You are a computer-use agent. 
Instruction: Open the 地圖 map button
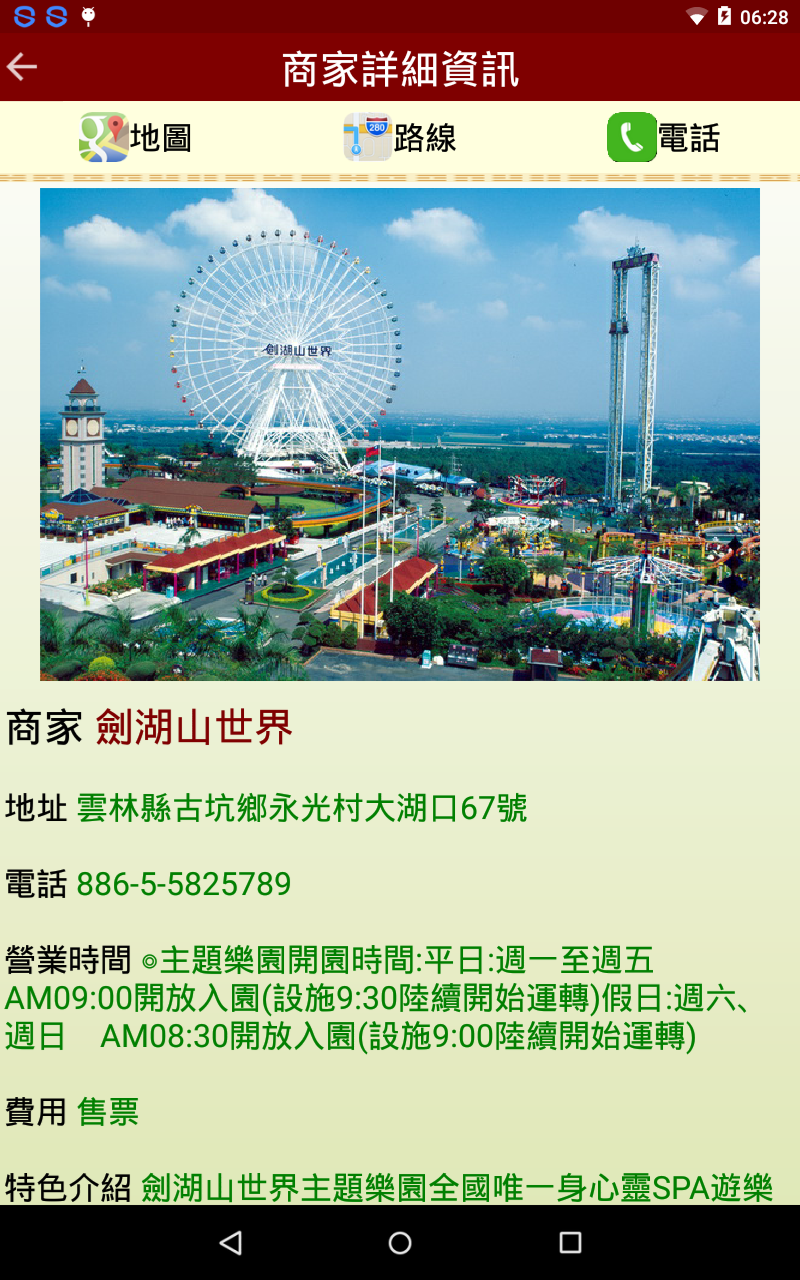pyautogui.click(x=135, y=137)
